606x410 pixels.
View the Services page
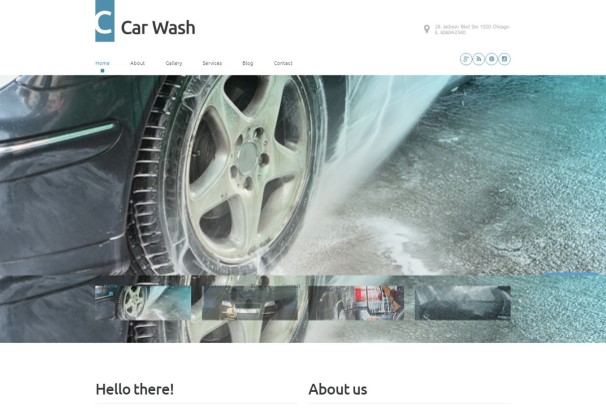pos(212,63)
